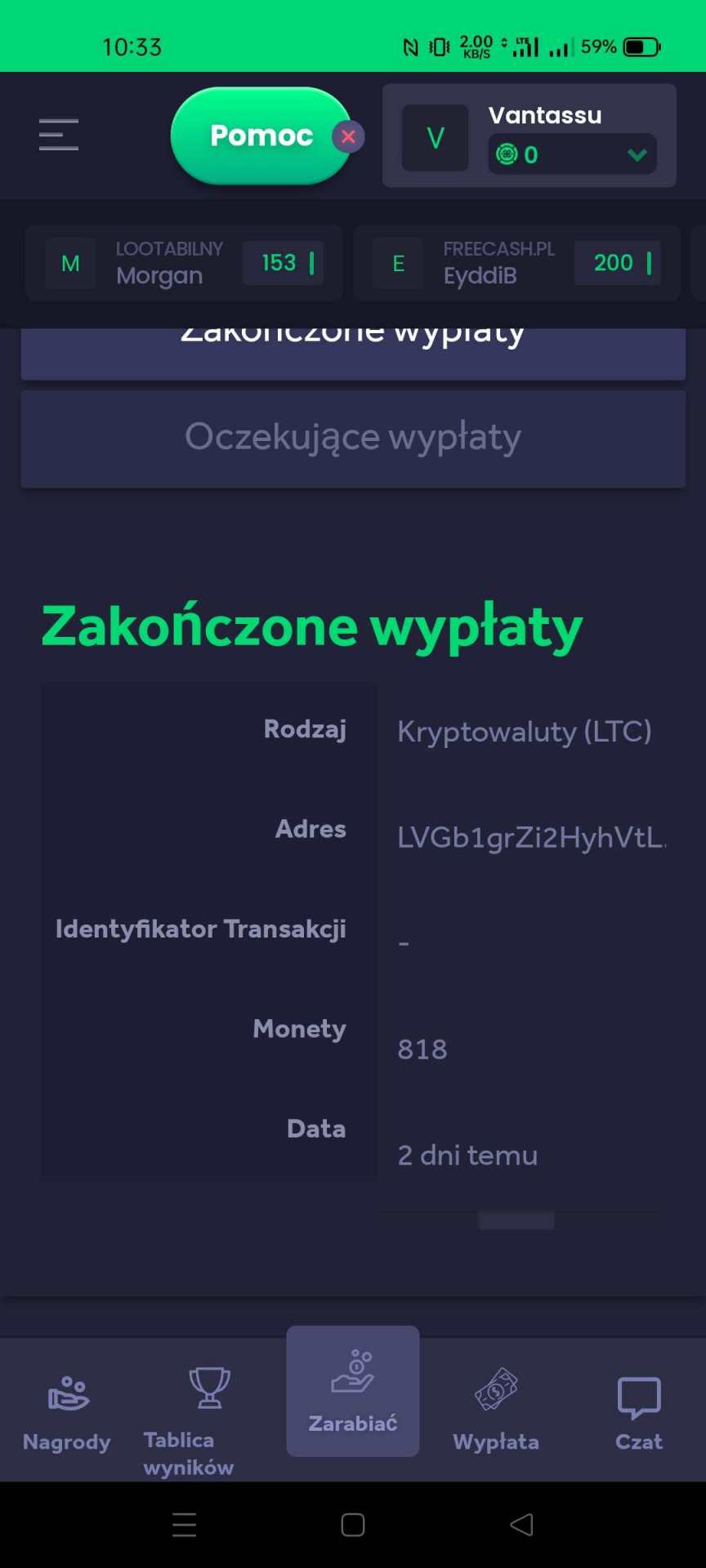Expand the Vantassu coin balance dropdown

click(x=637, y=154)
